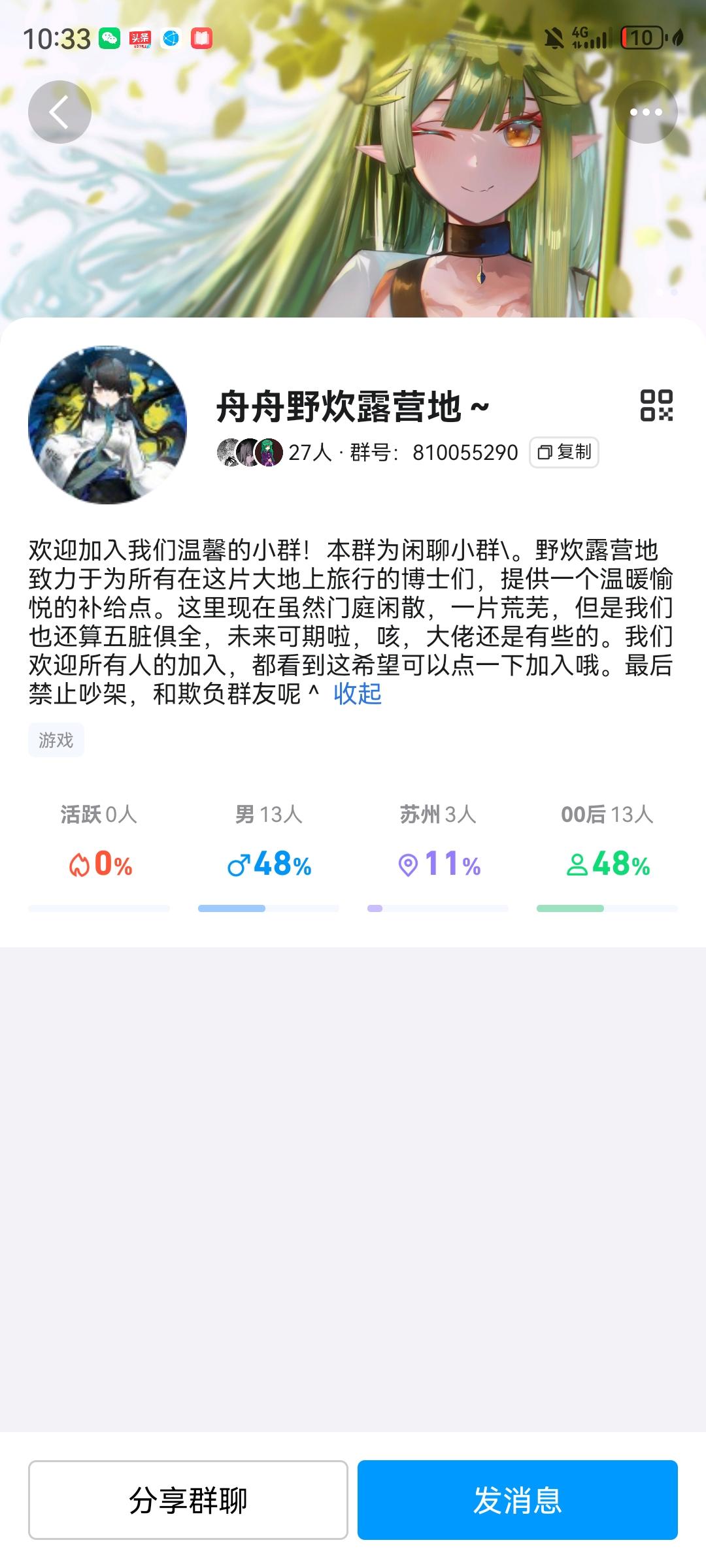Screen dimensions: 706x1568
Task: Tap the flame icon for 活跃 stats
Action: 80,864
